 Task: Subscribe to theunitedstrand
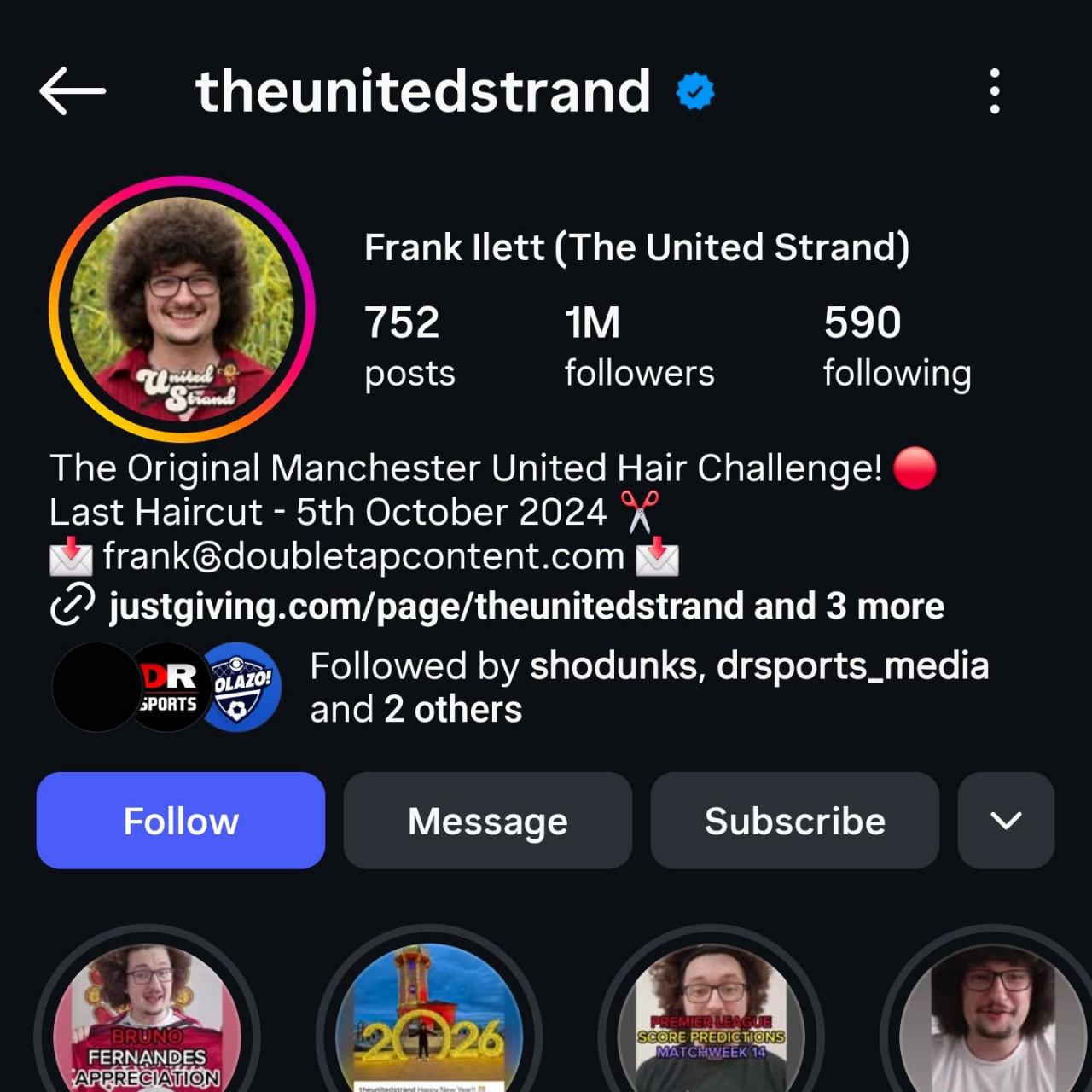pyautogui.click(x=794, y=821)
